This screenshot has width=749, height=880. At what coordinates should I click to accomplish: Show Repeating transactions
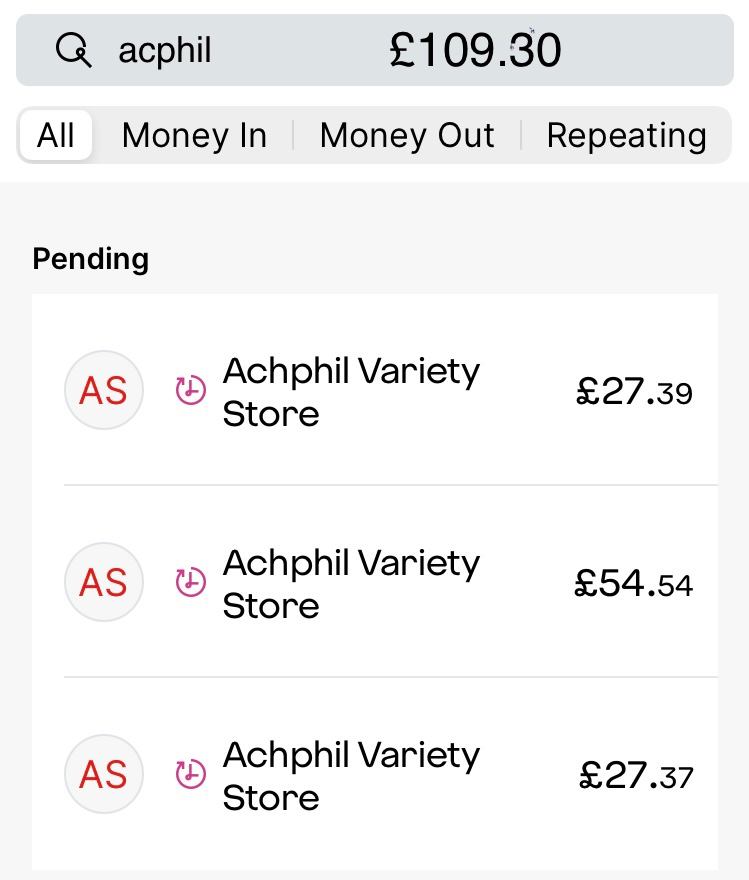(626, 135)
